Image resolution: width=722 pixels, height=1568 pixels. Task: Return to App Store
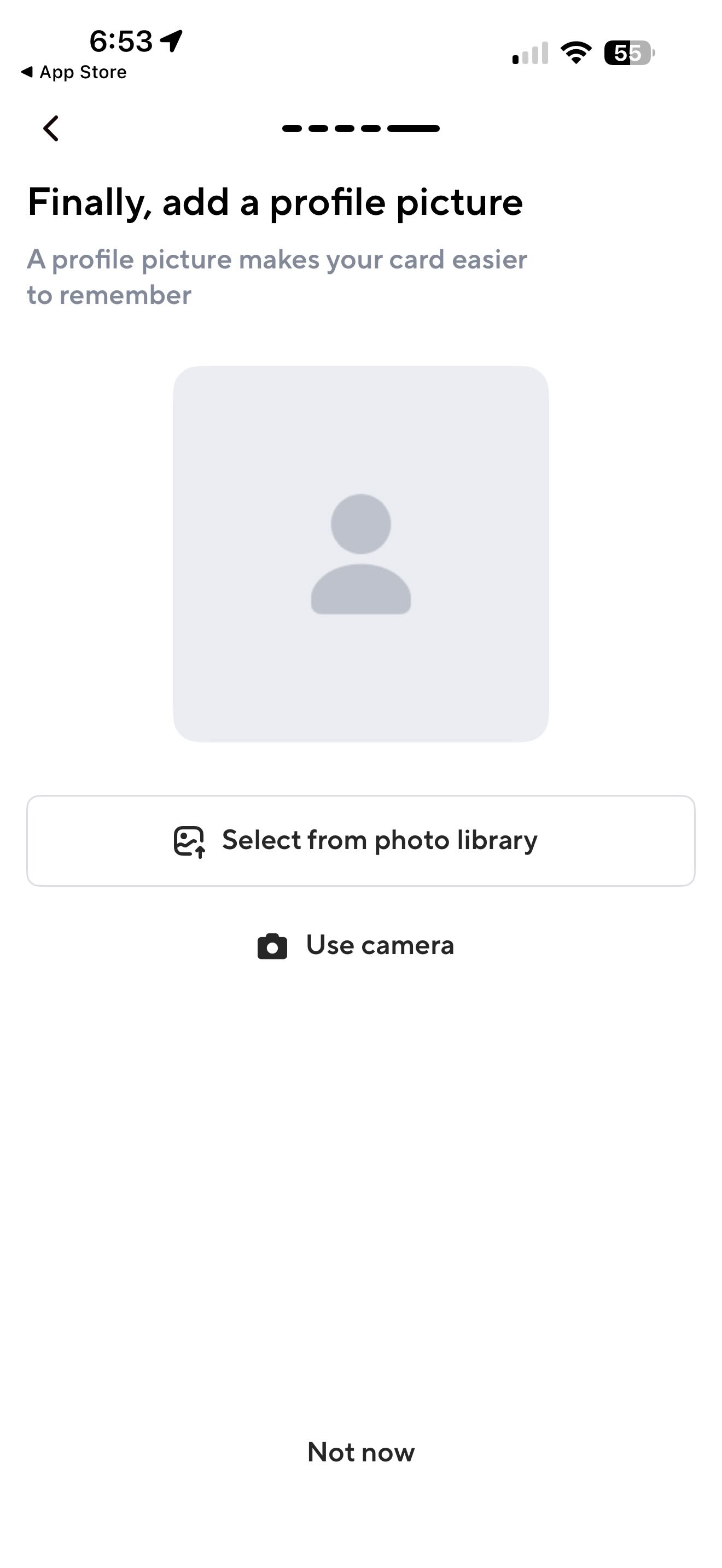(74, 72)
